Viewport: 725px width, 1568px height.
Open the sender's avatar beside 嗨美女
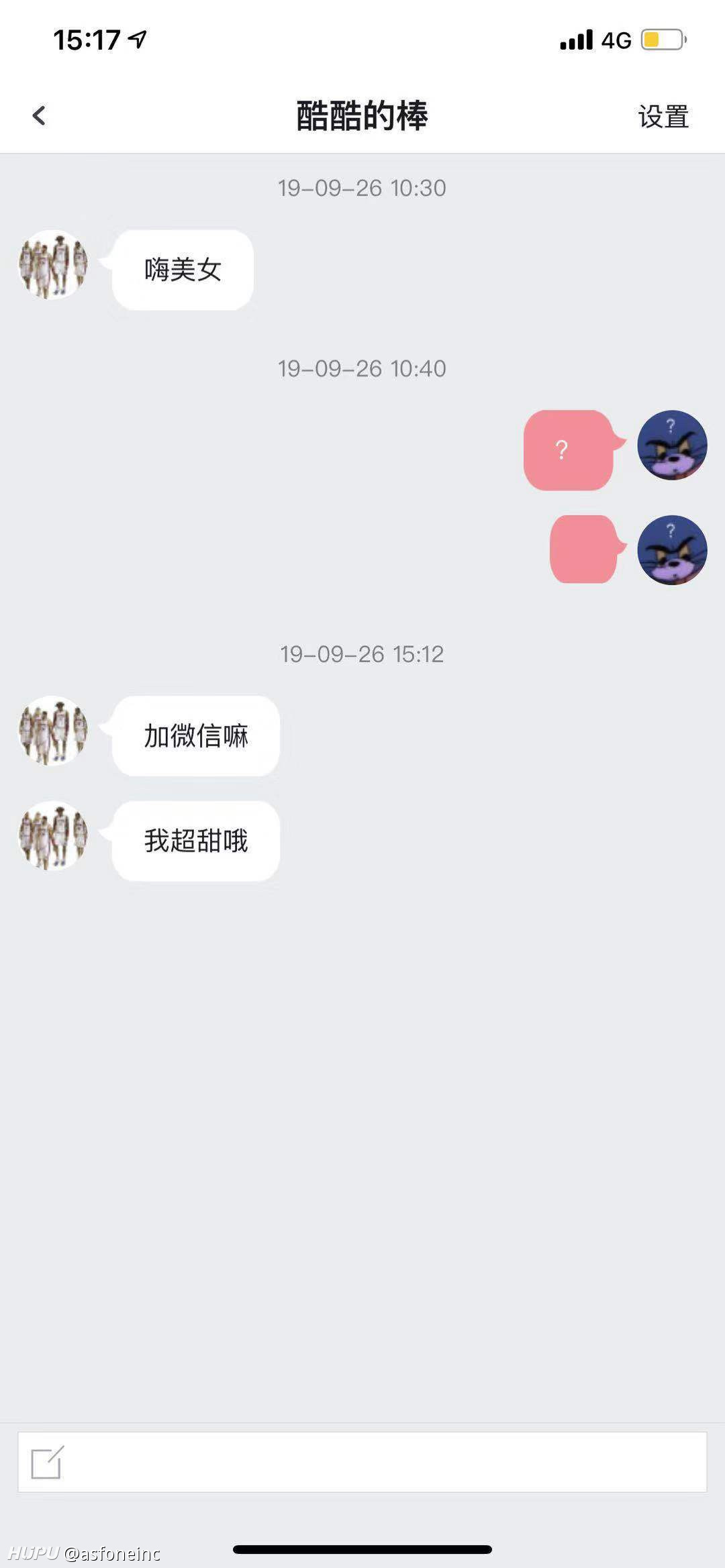(53, 264)
